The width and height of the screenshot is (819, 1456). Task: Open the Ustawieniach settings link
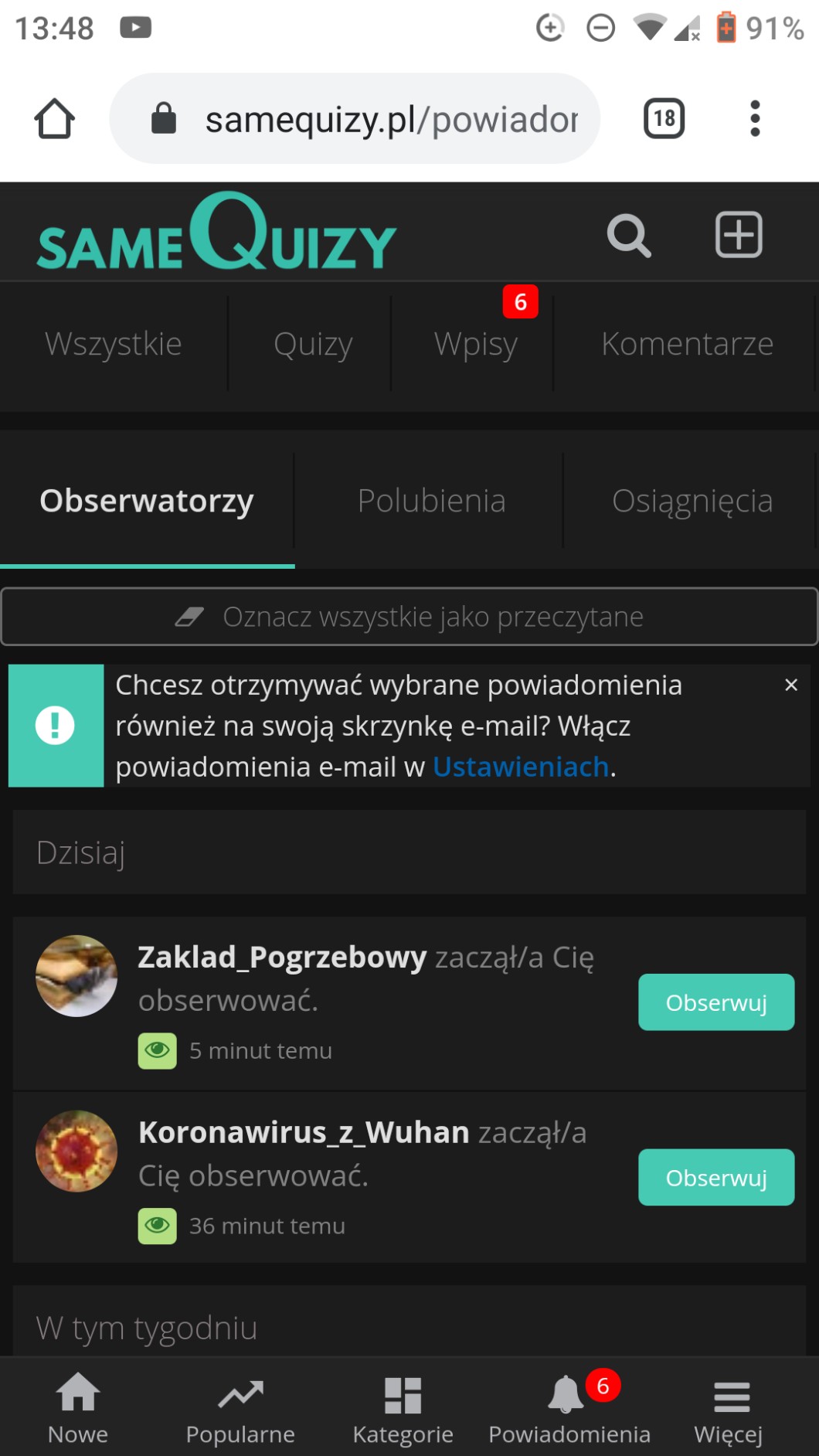pos(521,767)
